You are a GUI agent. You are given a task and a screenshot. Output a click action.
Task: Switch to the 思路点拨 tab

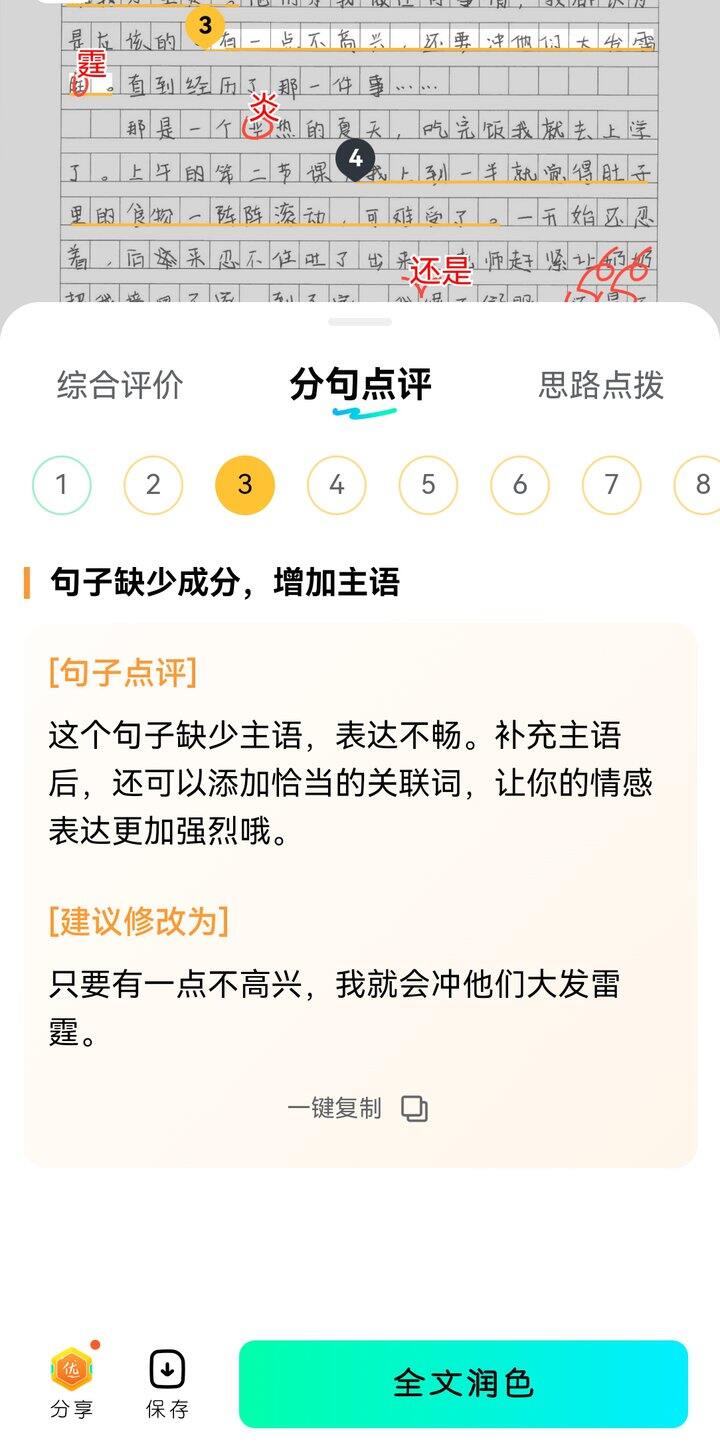coord(601,385)
